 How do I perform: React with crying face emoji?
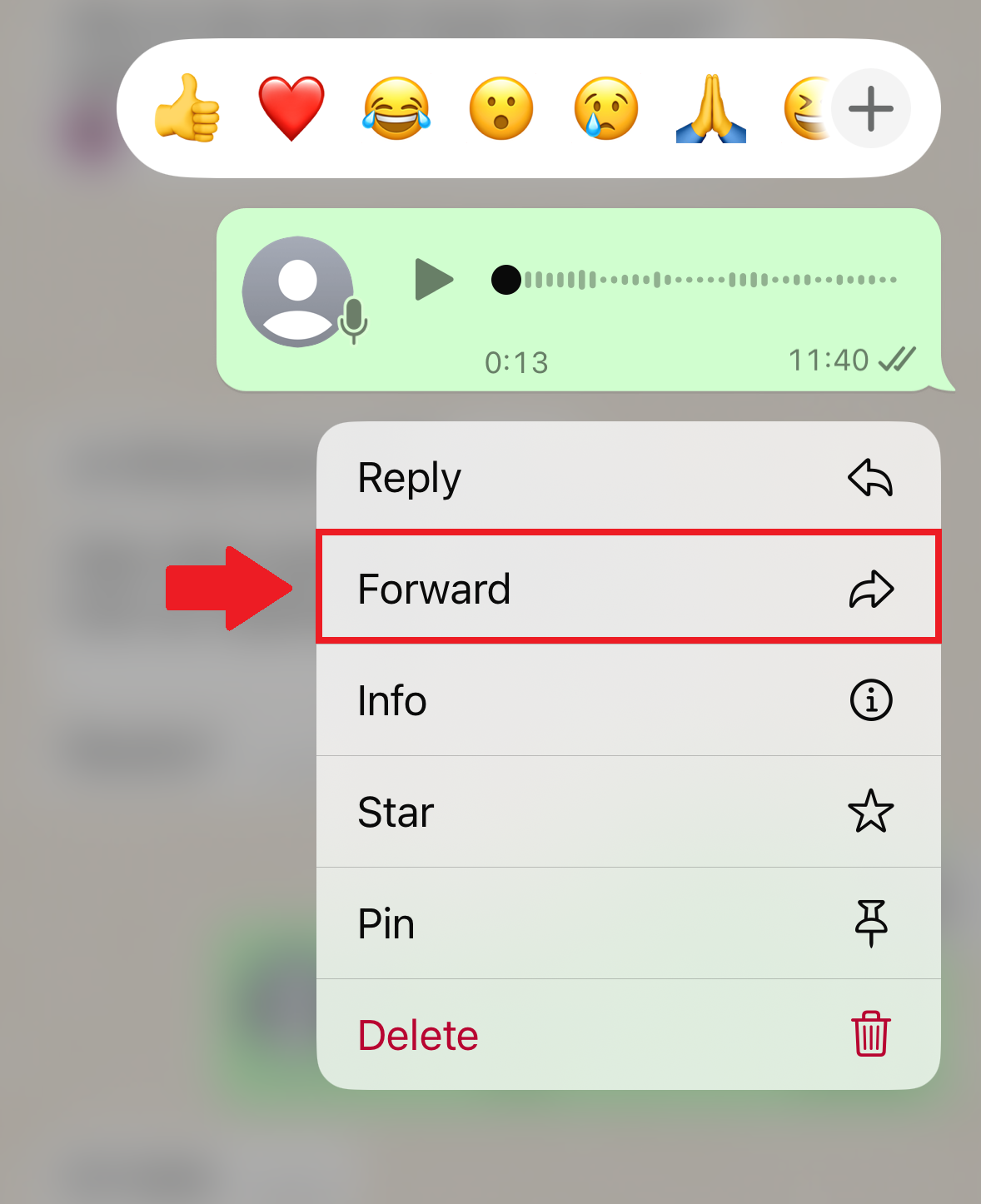[606, 108]
